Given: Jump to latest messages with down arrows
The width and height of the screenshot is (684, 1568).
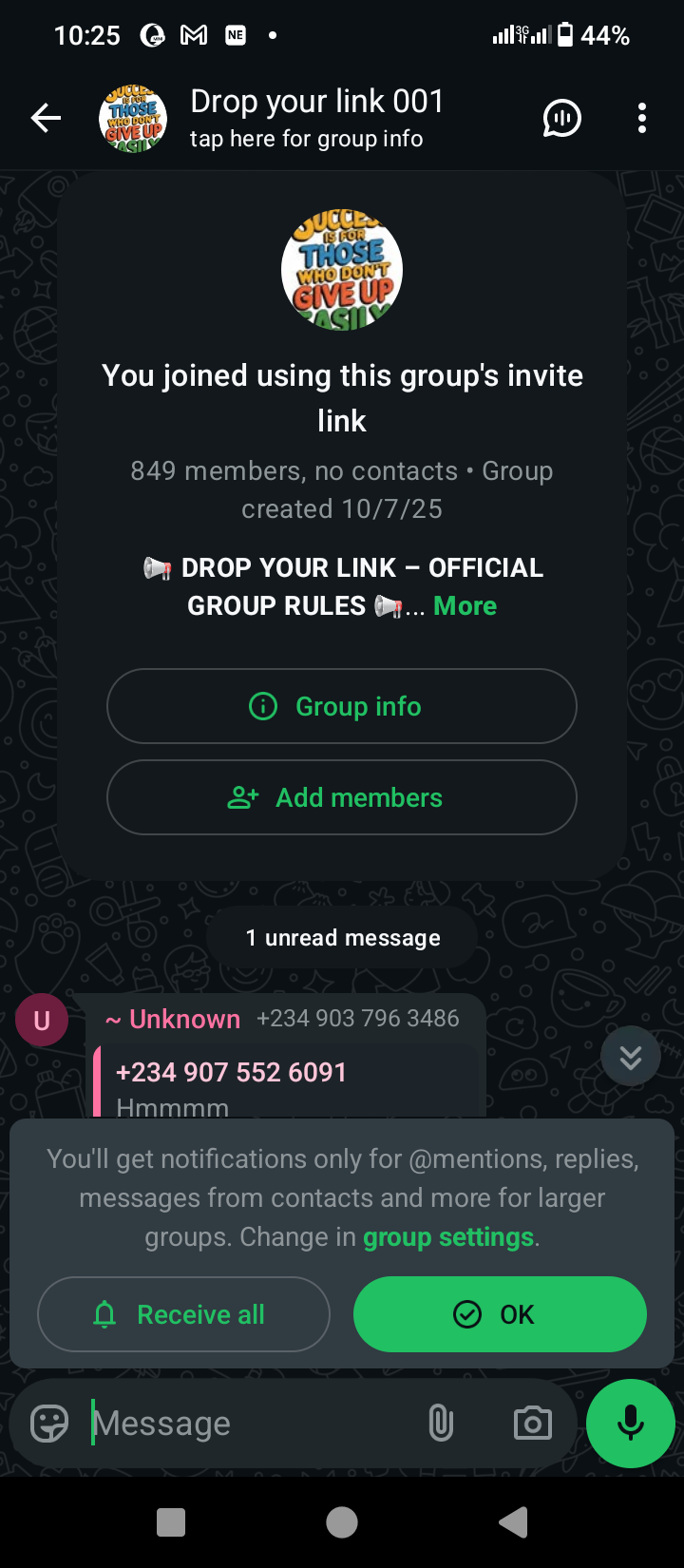Looking at the screenshot, I should [x=631, y=1057].
